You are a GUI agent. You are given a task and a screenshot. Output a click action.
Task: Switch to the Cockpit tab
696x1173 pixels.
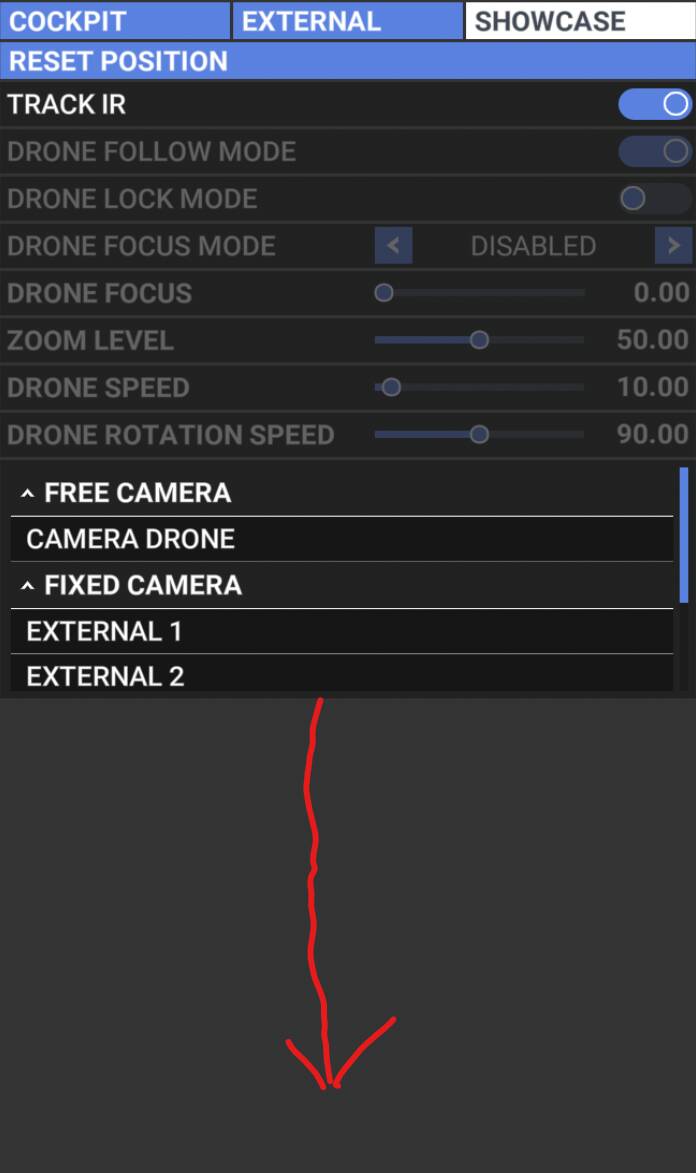[115, 21]
